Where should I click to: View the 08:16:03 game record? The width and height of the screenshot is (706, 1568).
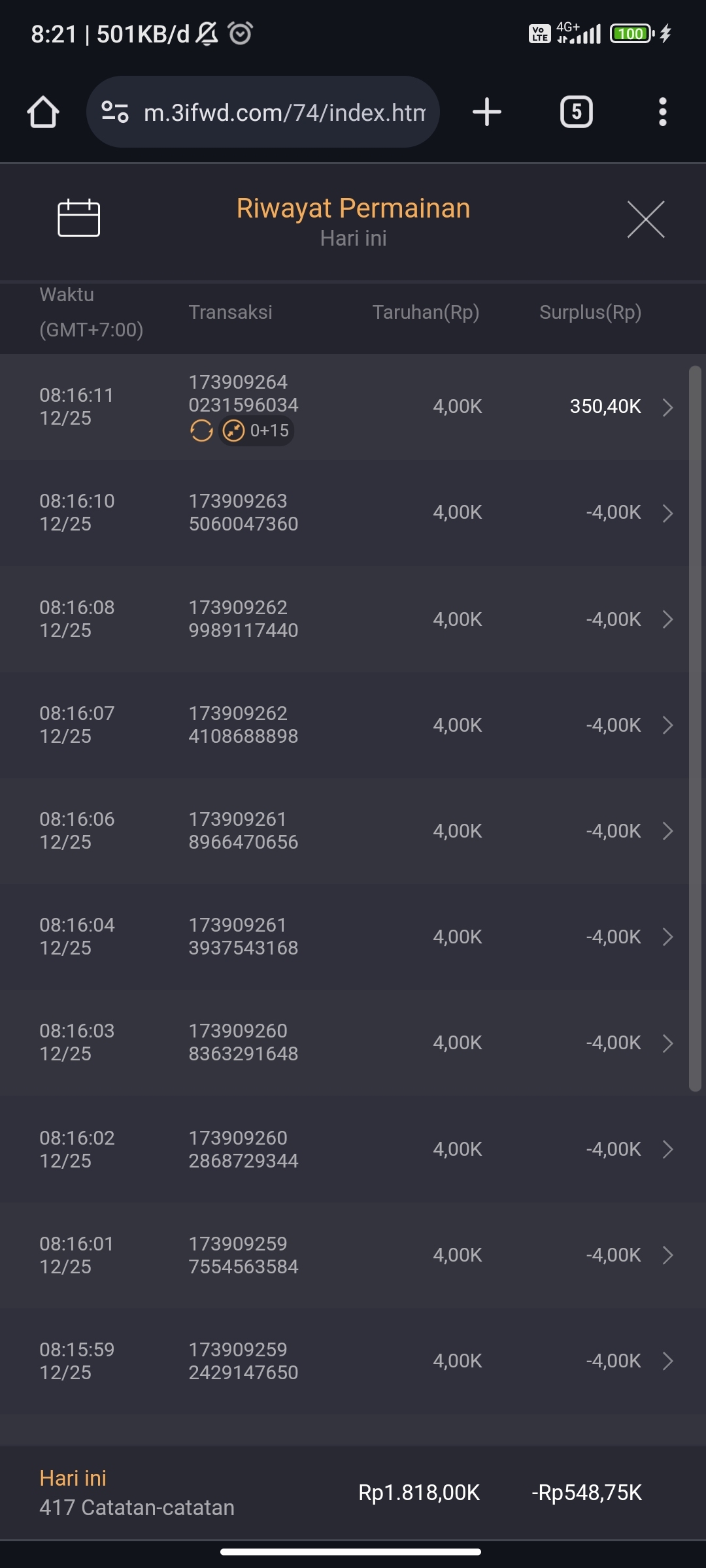pyautogui.click(x=353, y=1043)
